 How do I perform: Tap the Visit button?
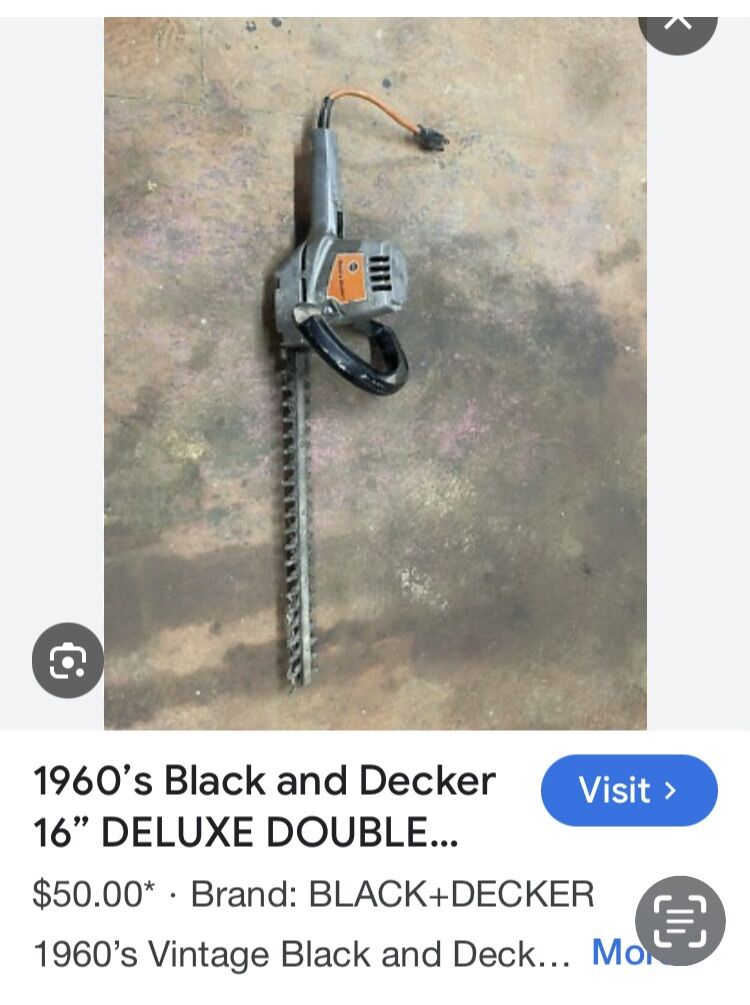click(629, 790)
